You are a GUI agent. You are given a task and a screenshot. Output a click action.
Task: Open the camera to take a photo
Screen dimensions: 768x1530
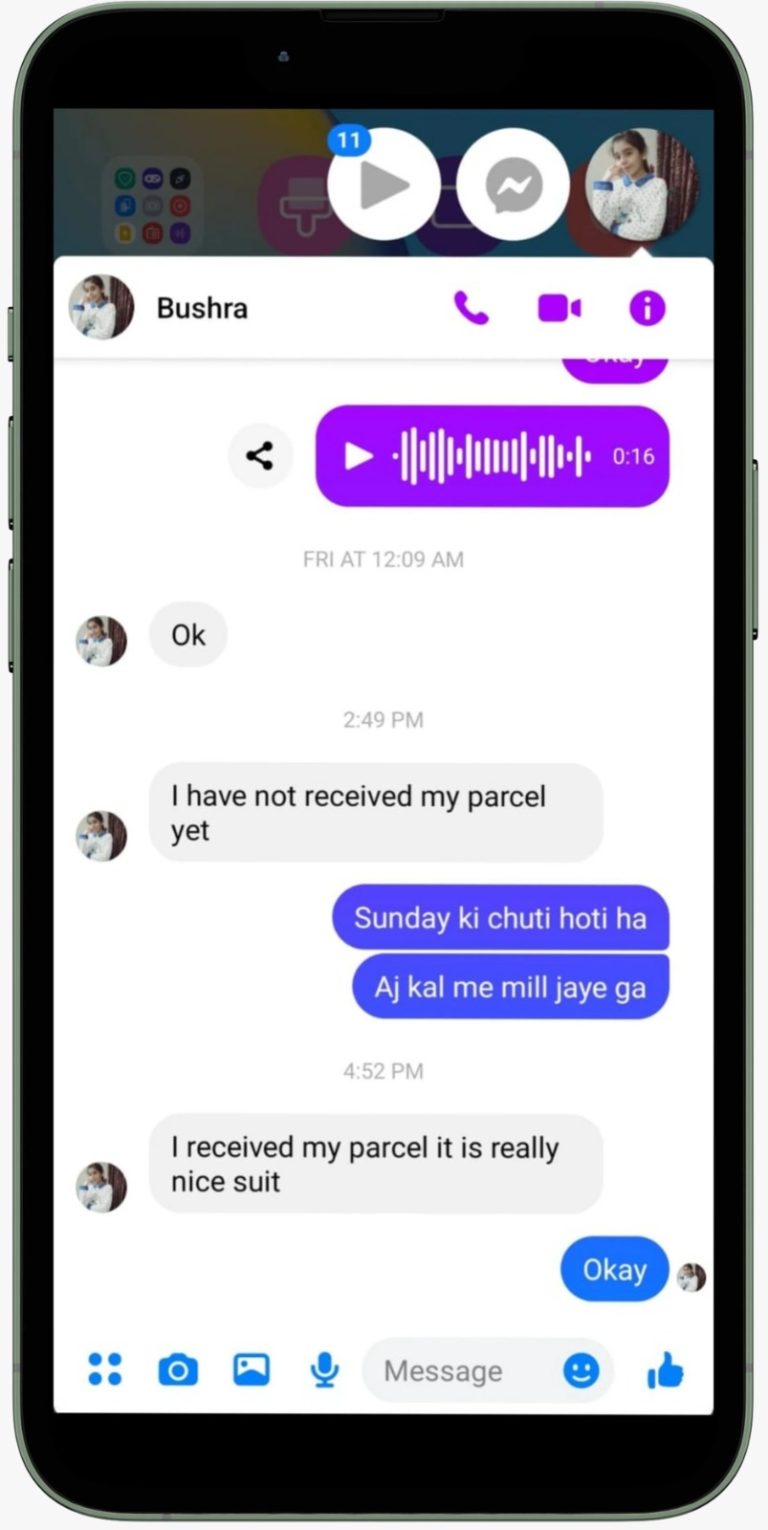tap(178, 1369)
